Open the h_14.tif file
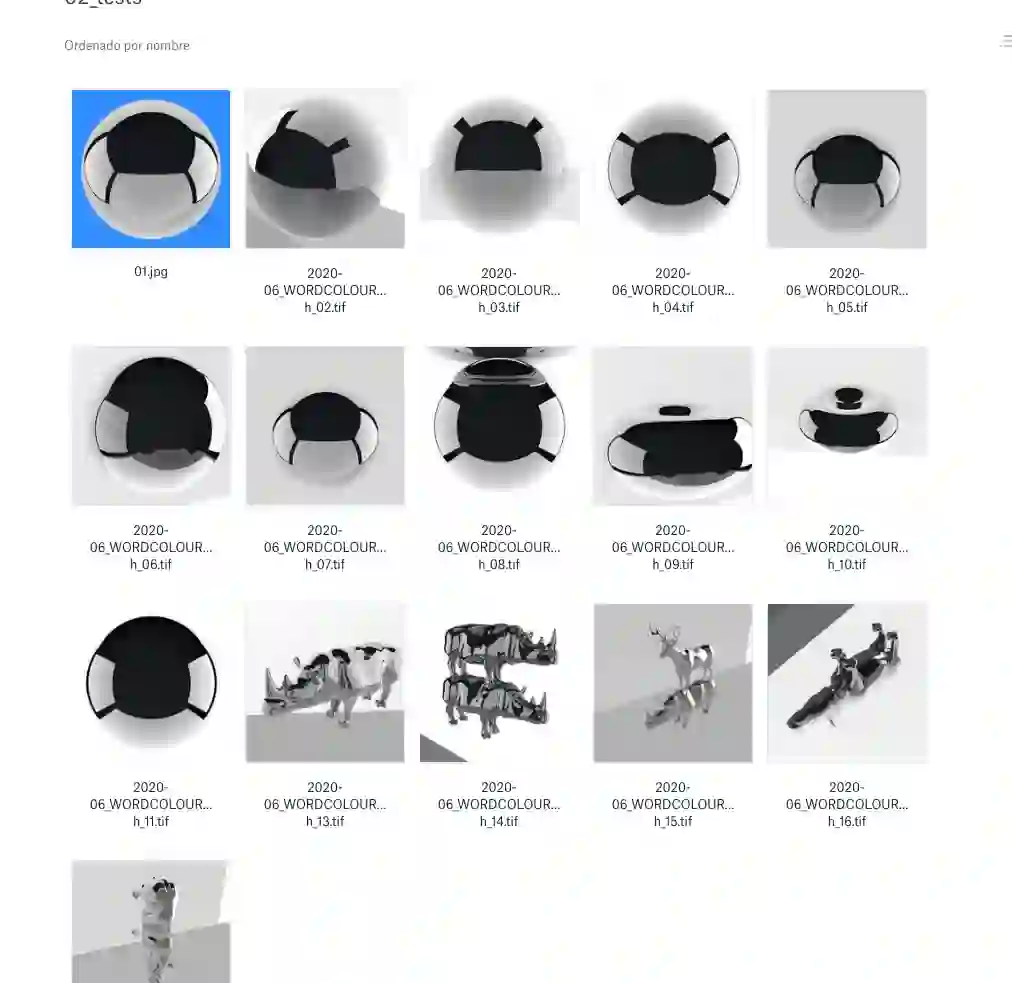This screenshot has width=1012, height=983. (499, 683)
